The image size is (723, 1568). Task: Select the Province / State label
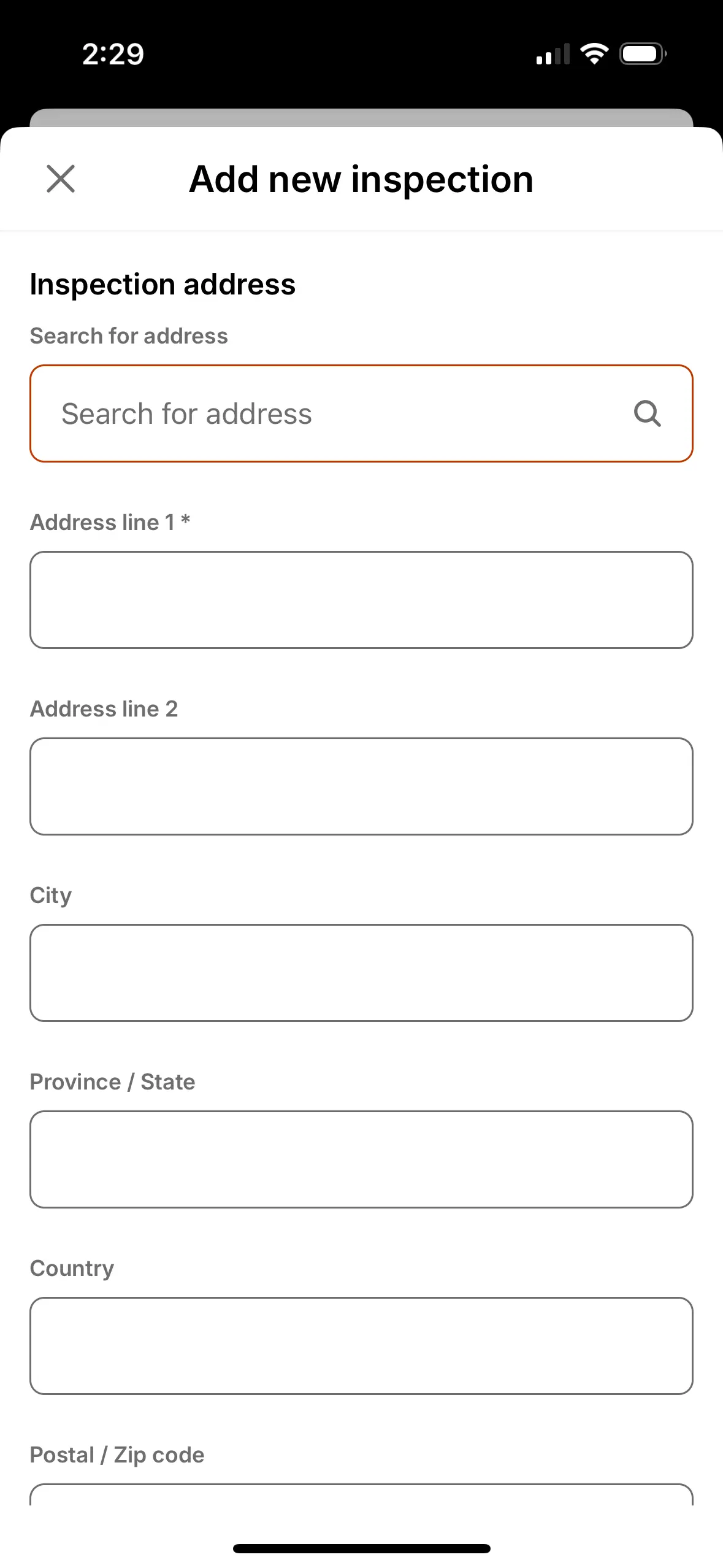[112, 1082]
